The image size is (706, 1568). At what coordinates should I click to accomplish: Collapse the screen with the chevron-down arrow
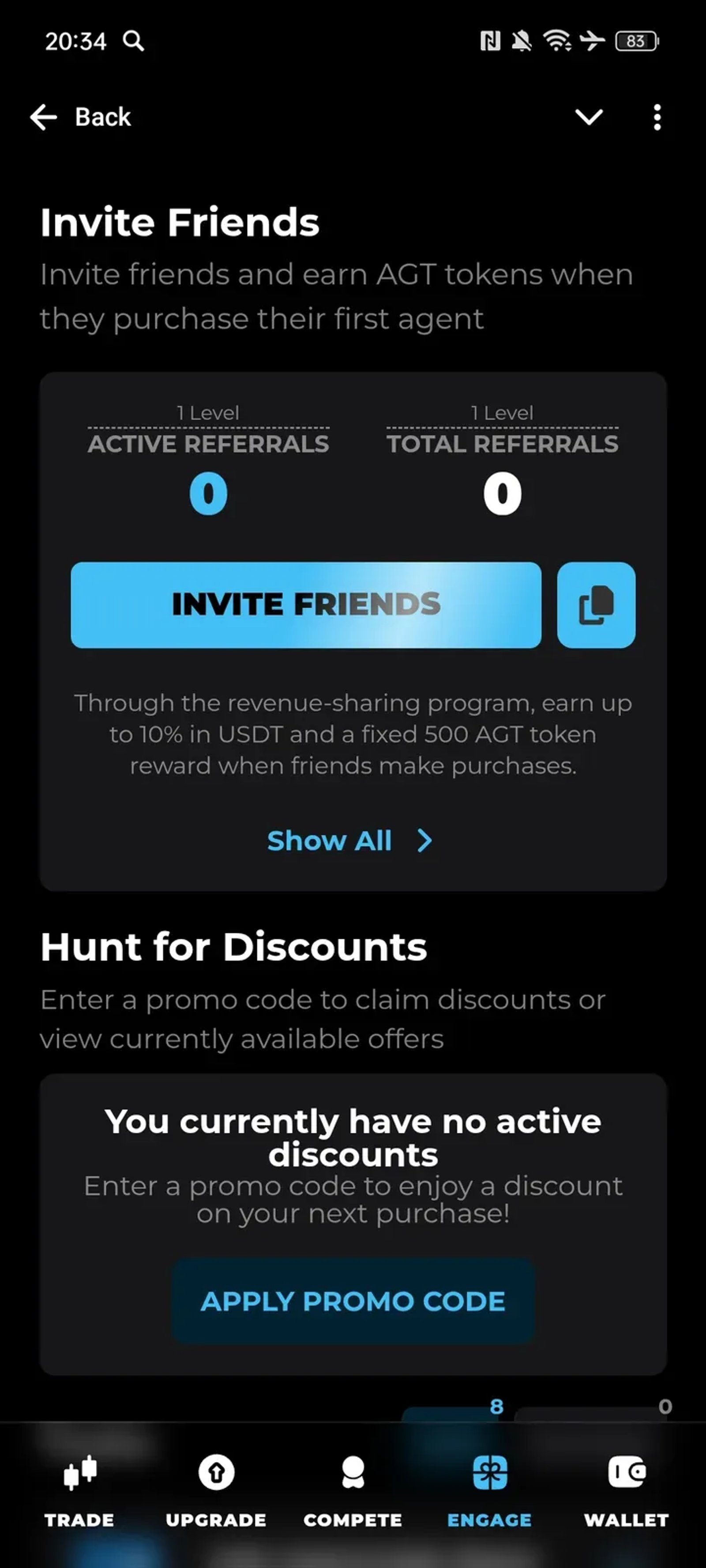pos(590,117)
